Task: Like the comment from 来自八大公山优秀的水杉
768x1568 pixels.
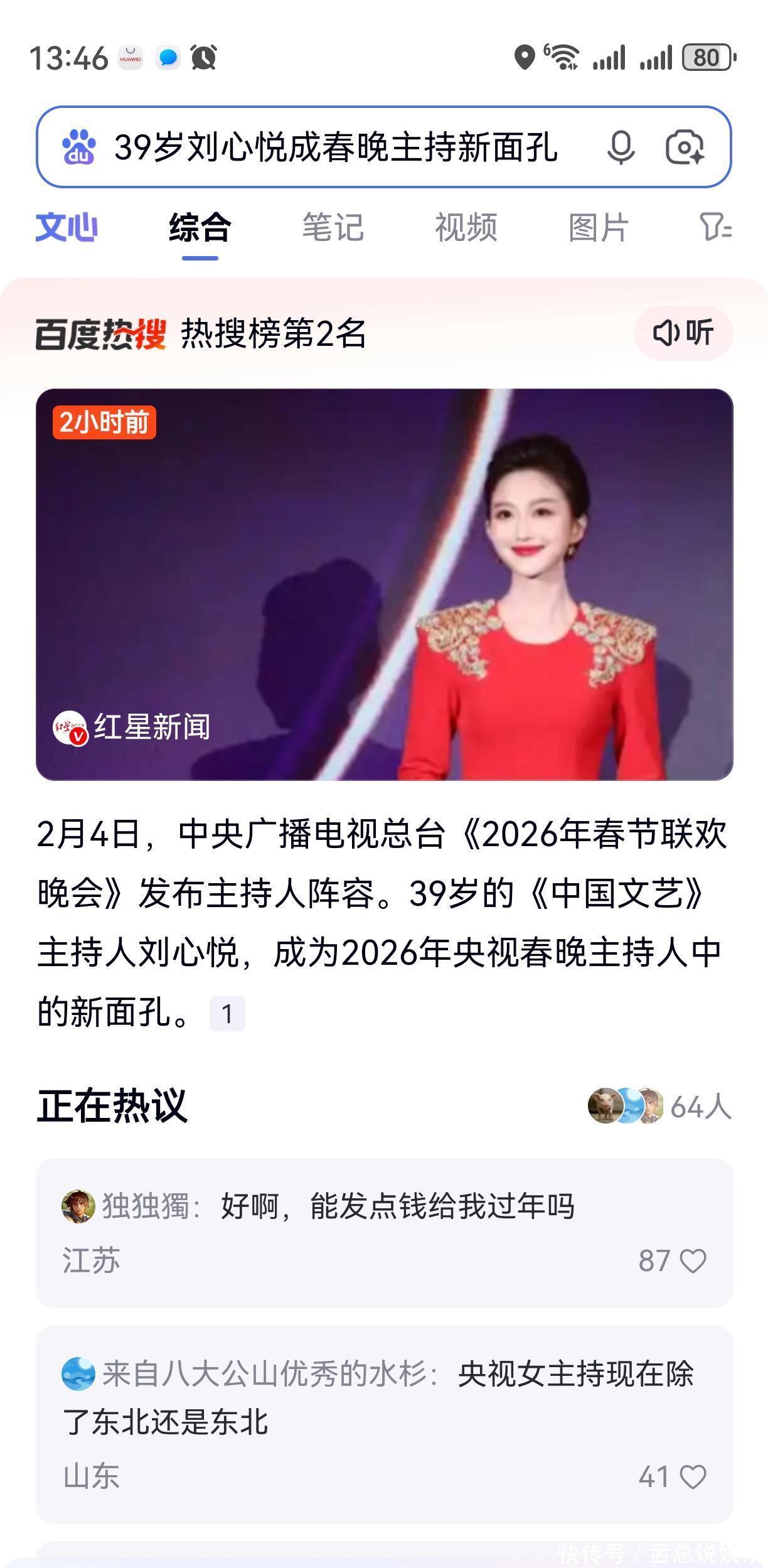Action: point(693,1478)
